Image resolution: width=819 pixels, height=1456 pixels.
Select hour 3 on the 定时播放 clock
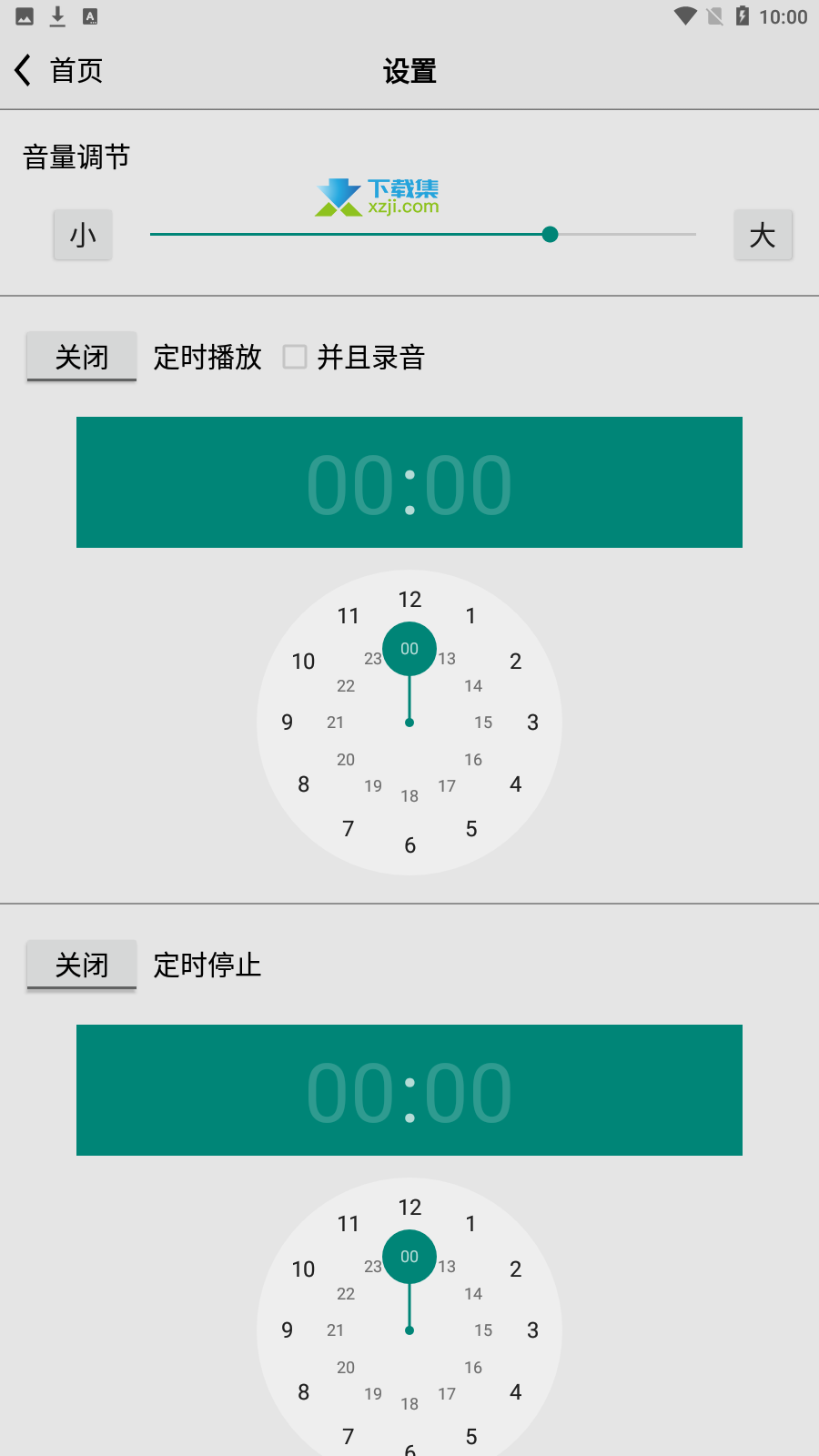[532, 723]
